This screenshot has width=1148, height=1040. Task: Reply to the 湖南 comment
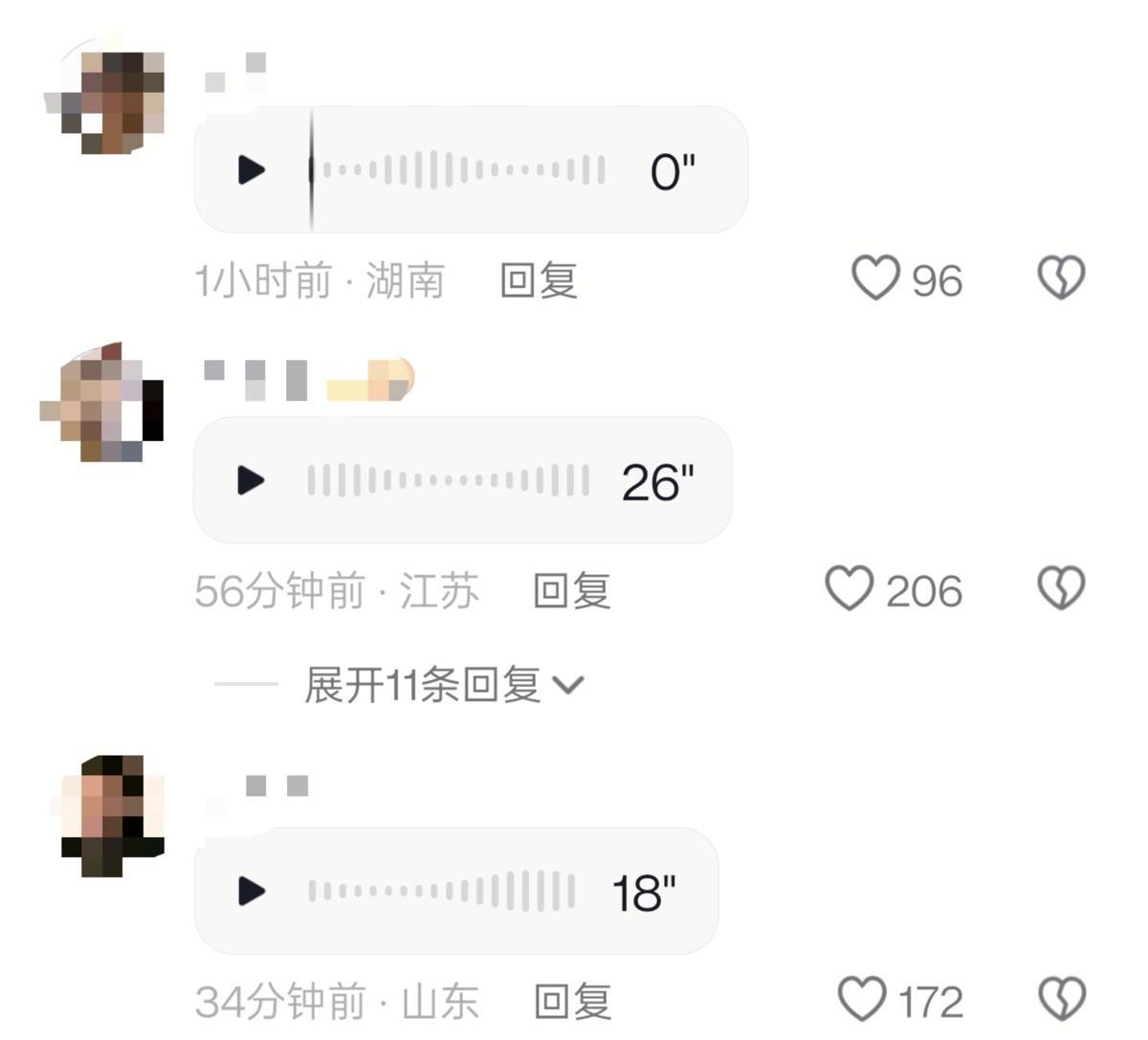point(539,280)
